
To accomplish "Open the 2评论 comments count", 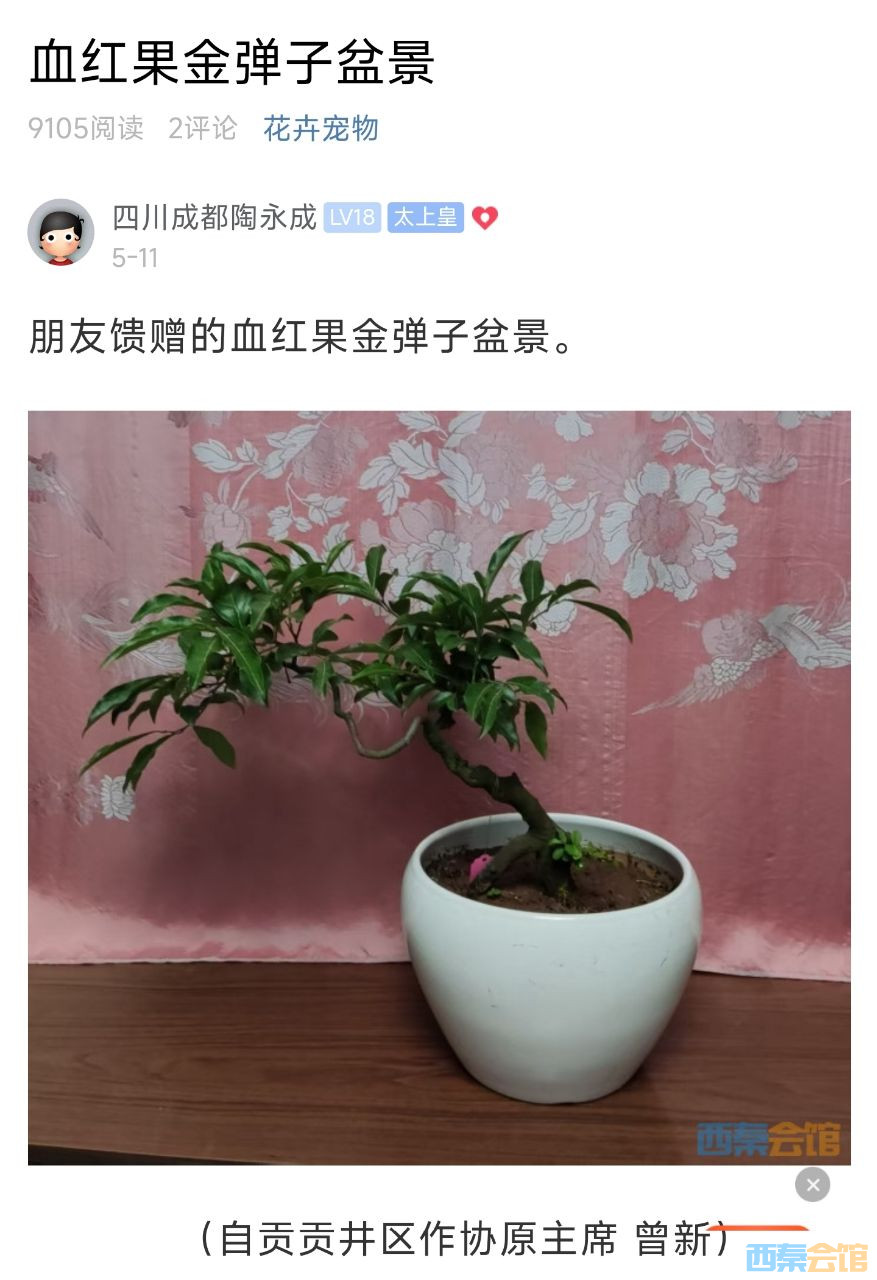I will pyautogui.click(x=202, y=128).
